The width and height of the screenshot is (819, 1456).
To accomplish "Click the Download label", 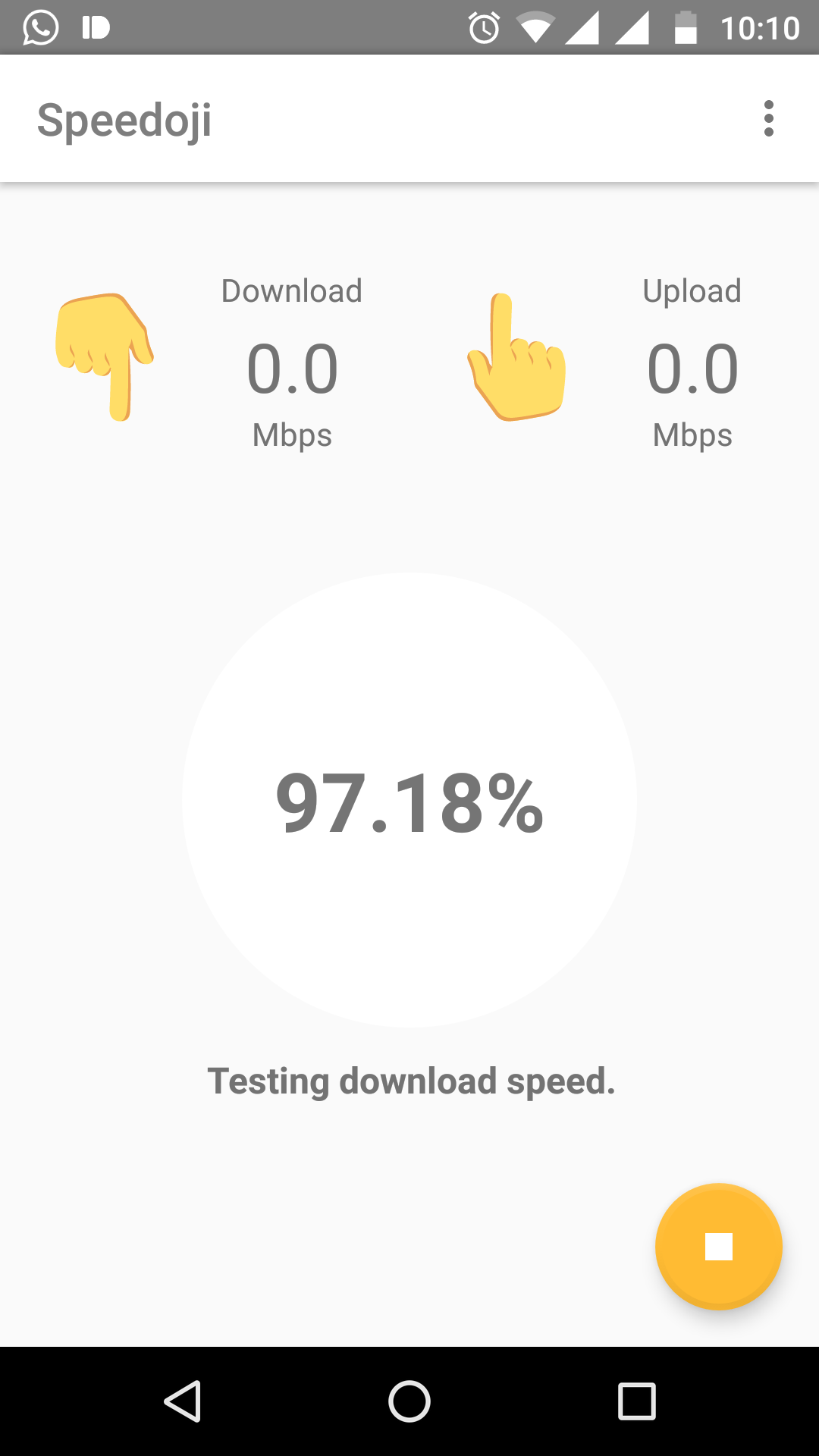I will tap(291, 290).
